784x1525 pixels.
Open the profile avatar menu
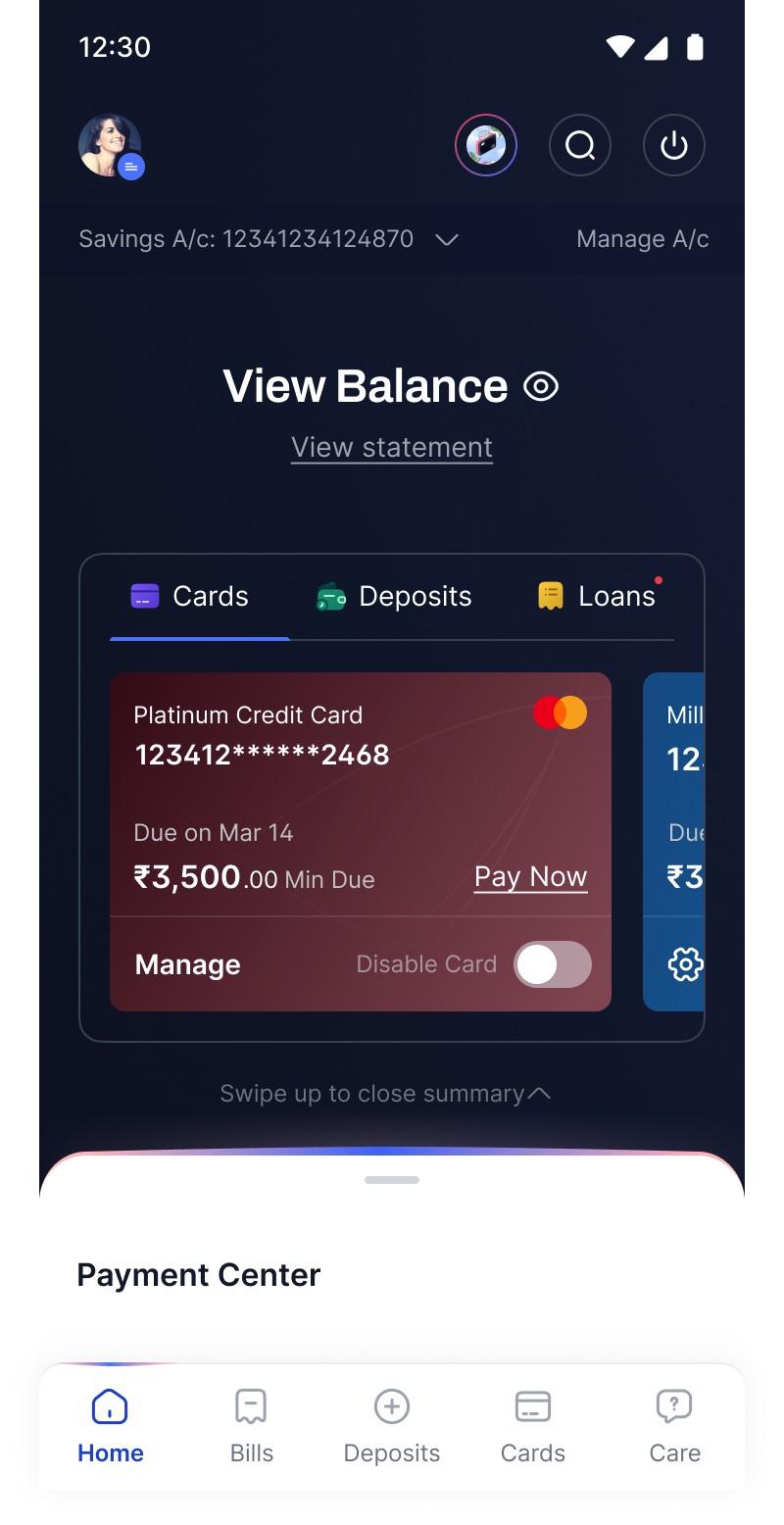point(110,146)
